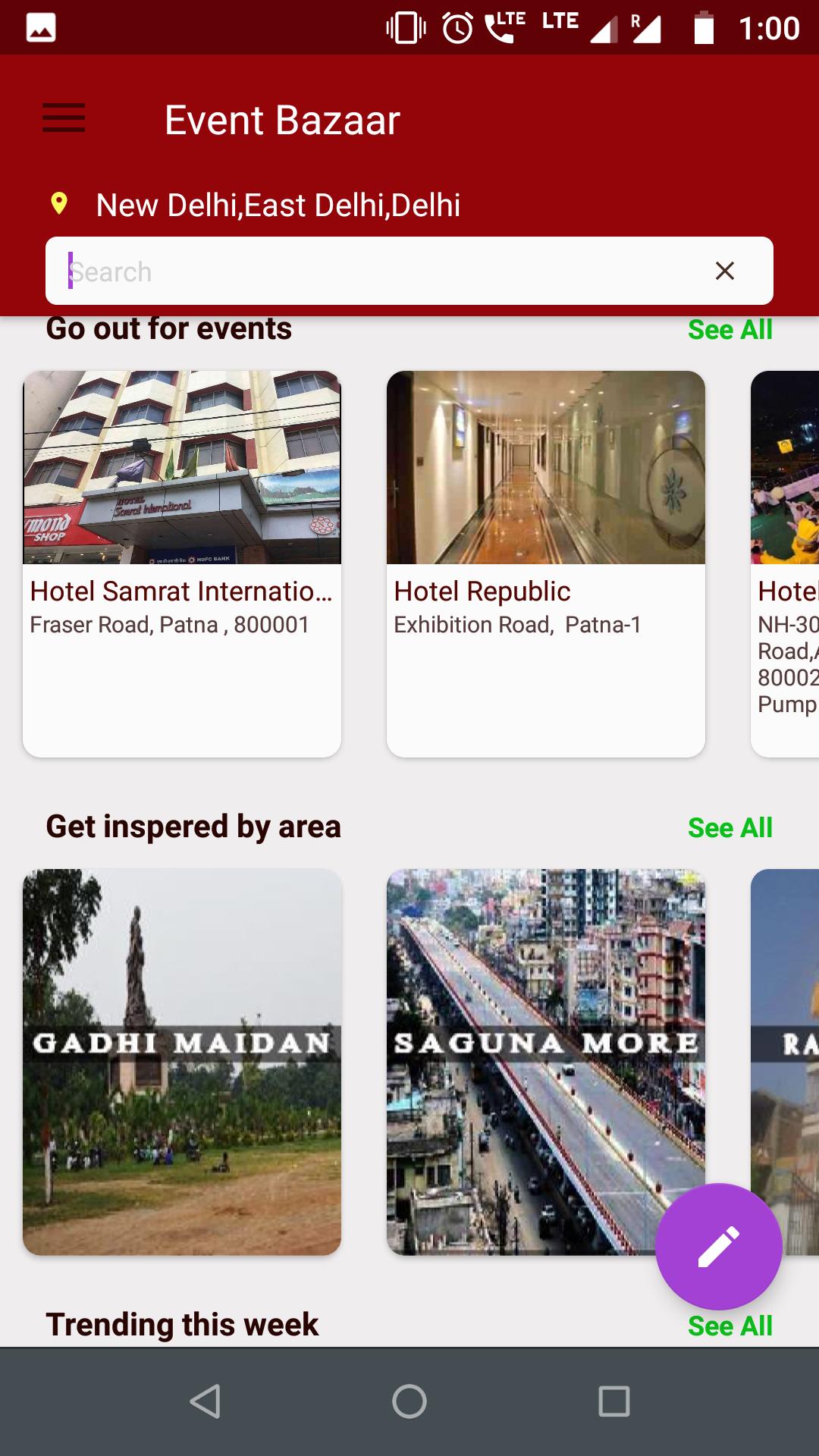This screenshot has width=819, height=1456.
Task: See All events in Go out for events
Action: [730, 329]
